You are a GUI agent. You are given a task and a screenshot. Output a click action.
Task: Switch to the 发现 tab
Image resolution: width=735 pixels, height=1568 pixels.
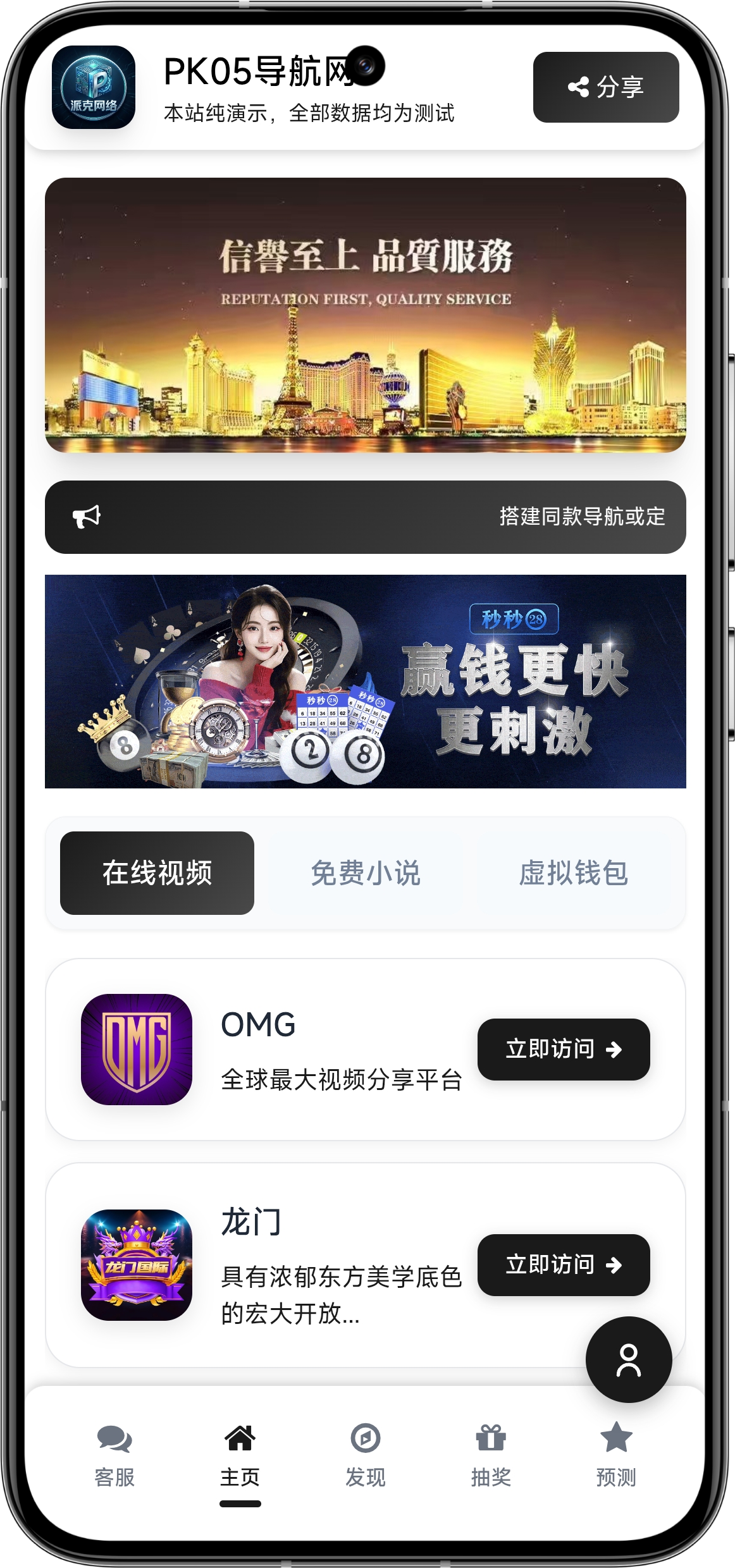tap(365, 1455)
